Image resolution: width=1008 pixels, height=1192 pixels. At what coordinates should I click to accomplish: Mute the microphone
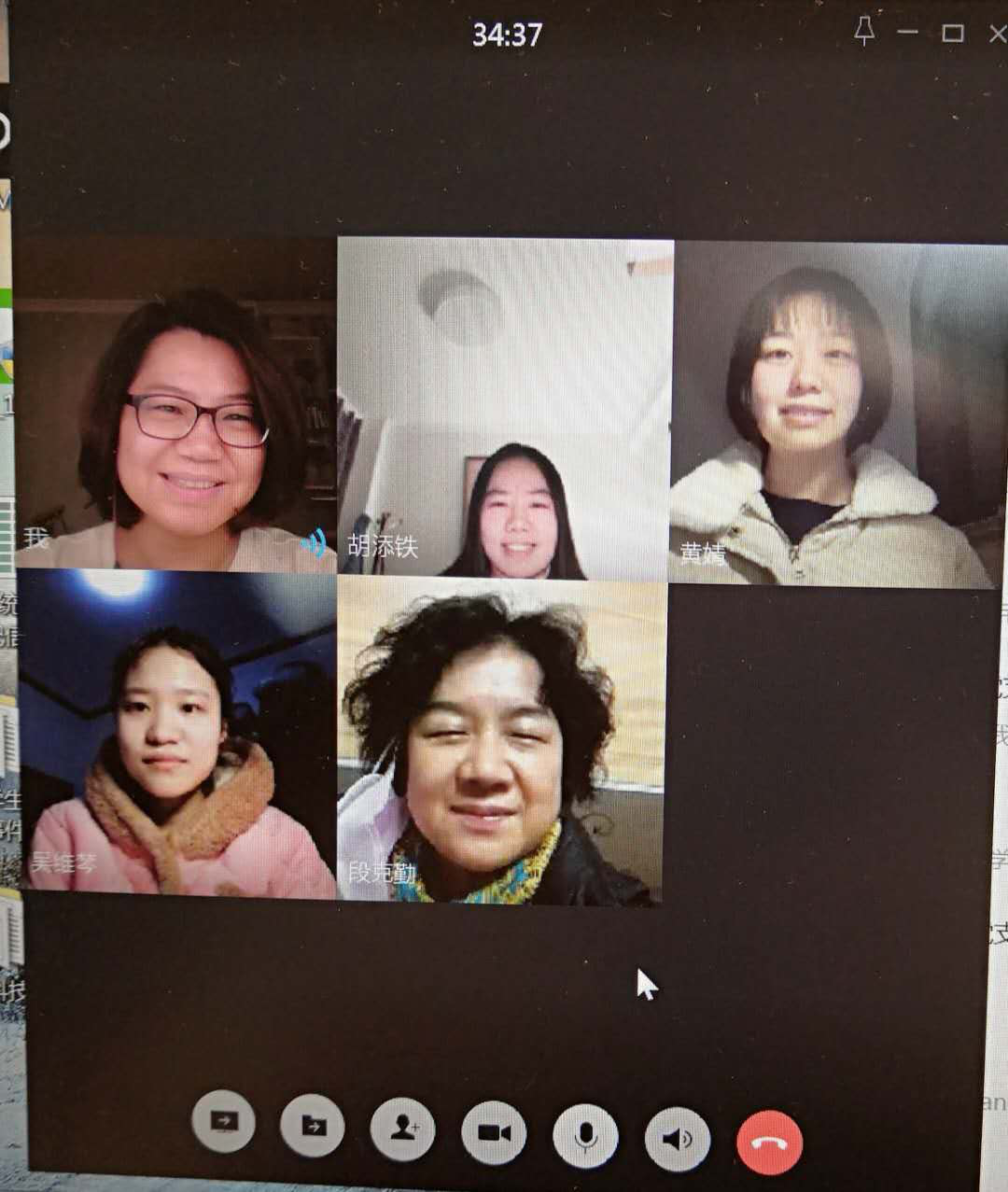pos(585,1136)
